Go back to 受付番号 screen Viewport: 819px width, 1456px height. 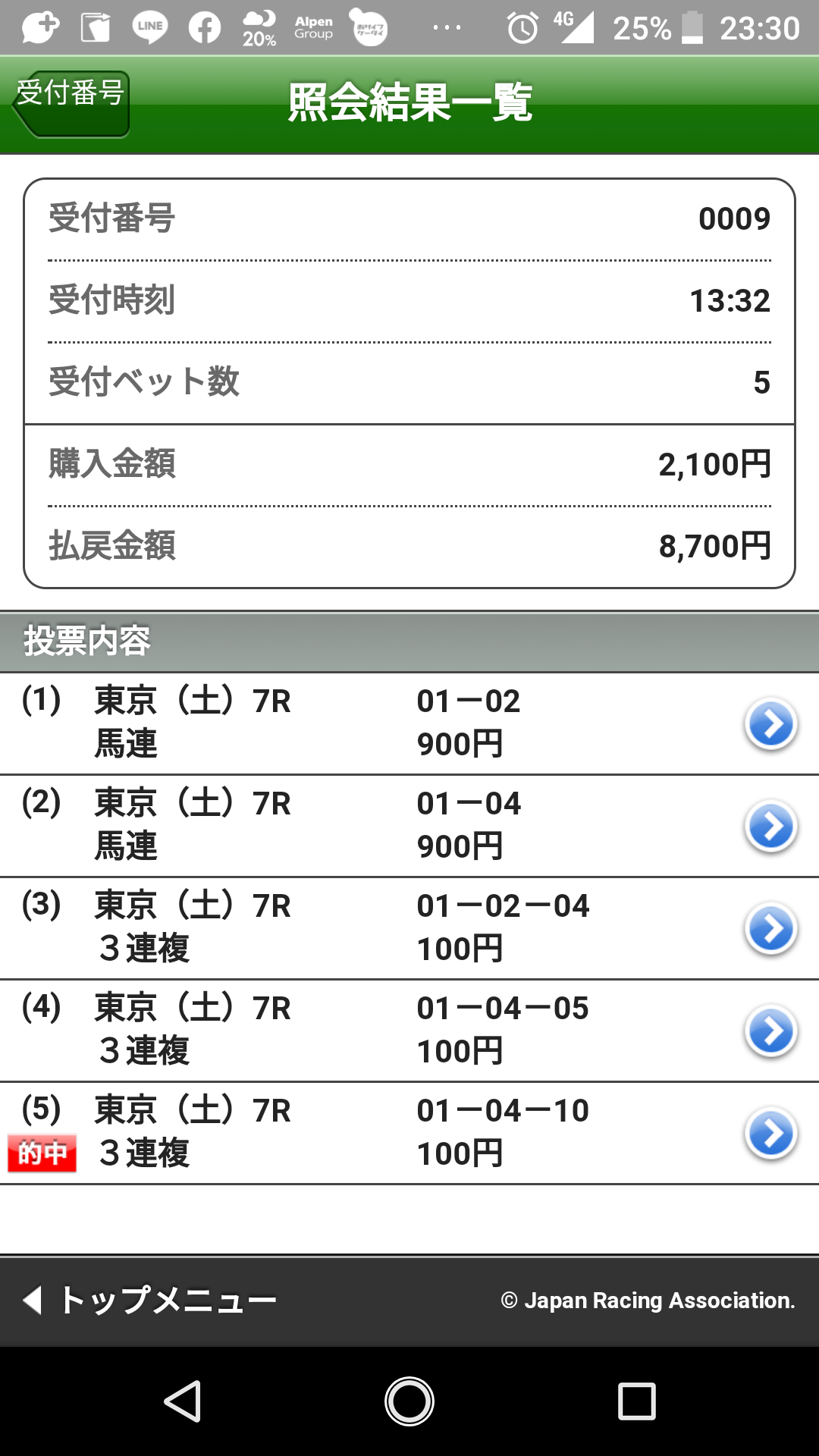pos(71,103)
